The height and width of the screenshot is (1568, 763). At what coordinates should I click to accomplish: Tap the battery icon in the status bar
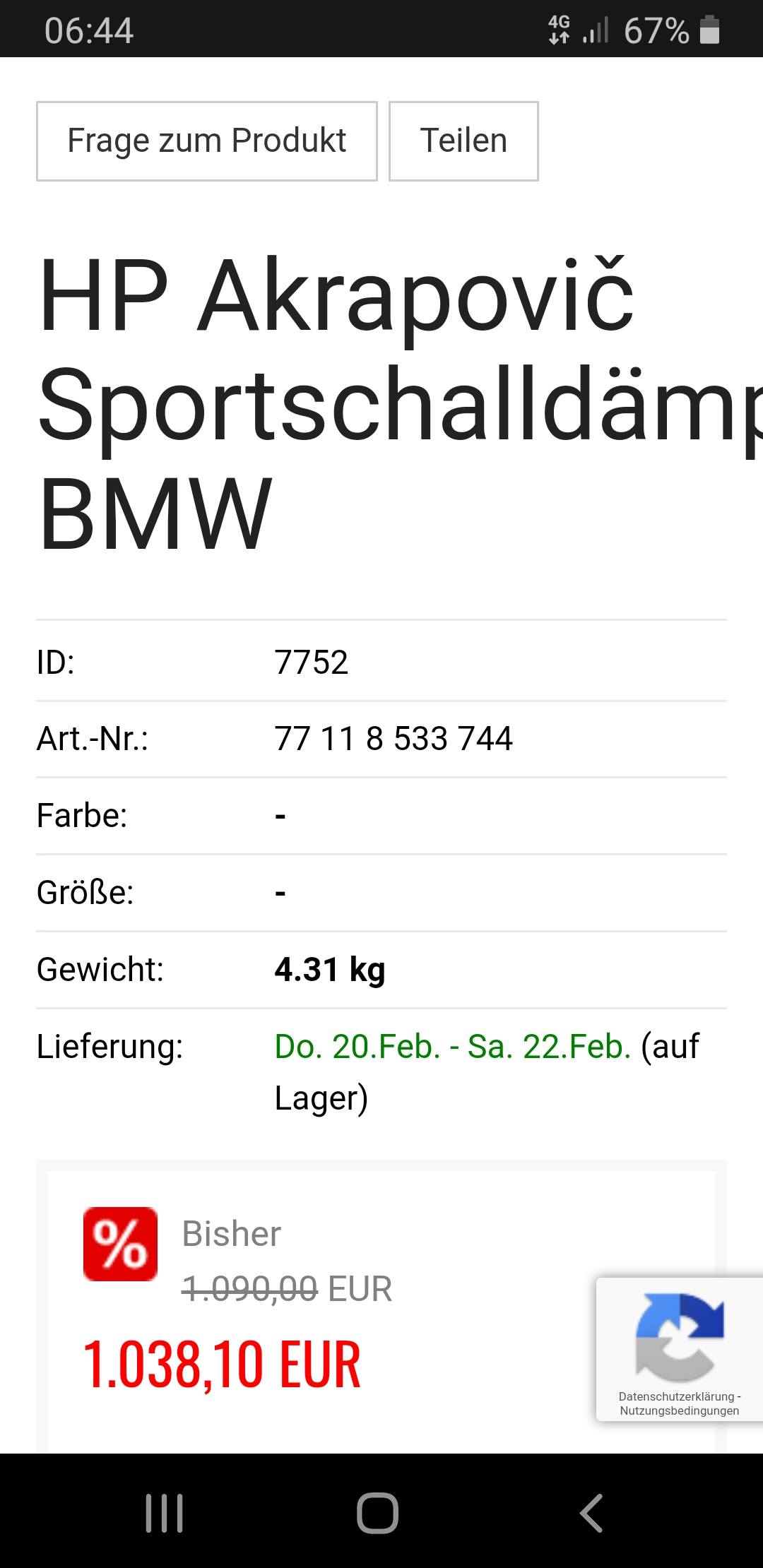(x=709, y=30)
